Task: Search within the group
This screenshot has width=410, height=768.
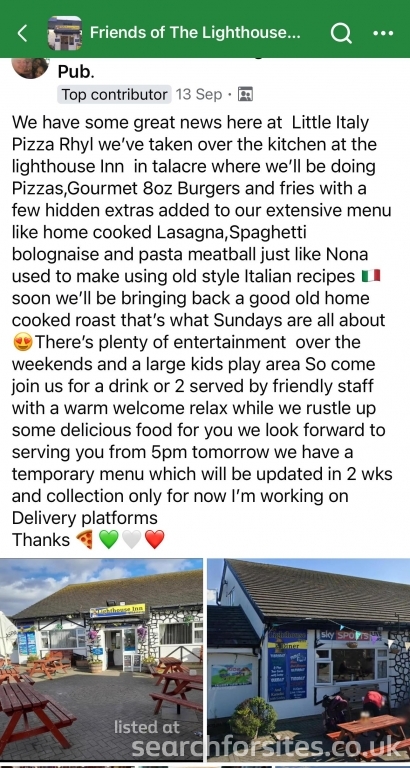Action: pyautogui.click(x=341, y=33)
